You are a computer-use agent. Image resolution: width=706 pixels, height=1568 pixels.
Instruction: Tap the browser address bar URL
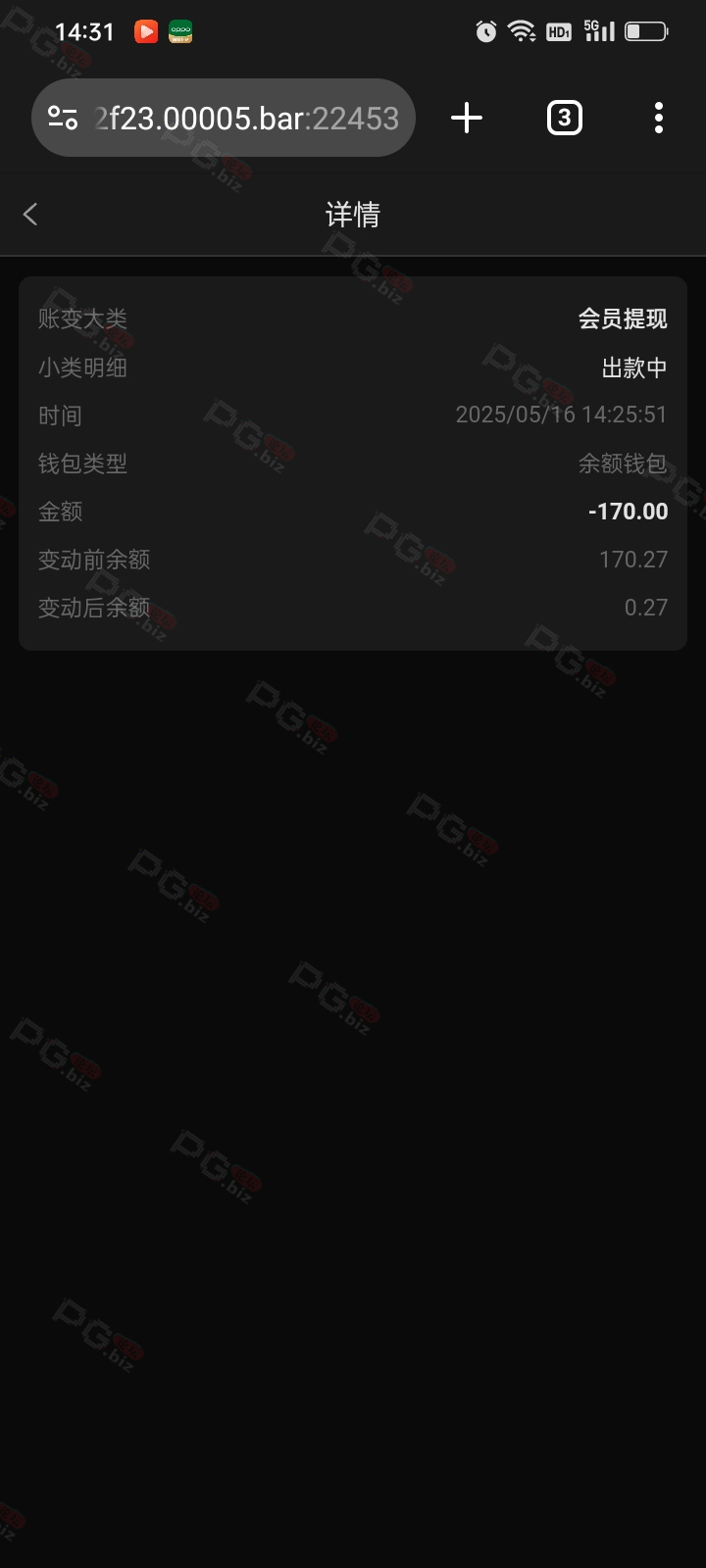[247, 119]
